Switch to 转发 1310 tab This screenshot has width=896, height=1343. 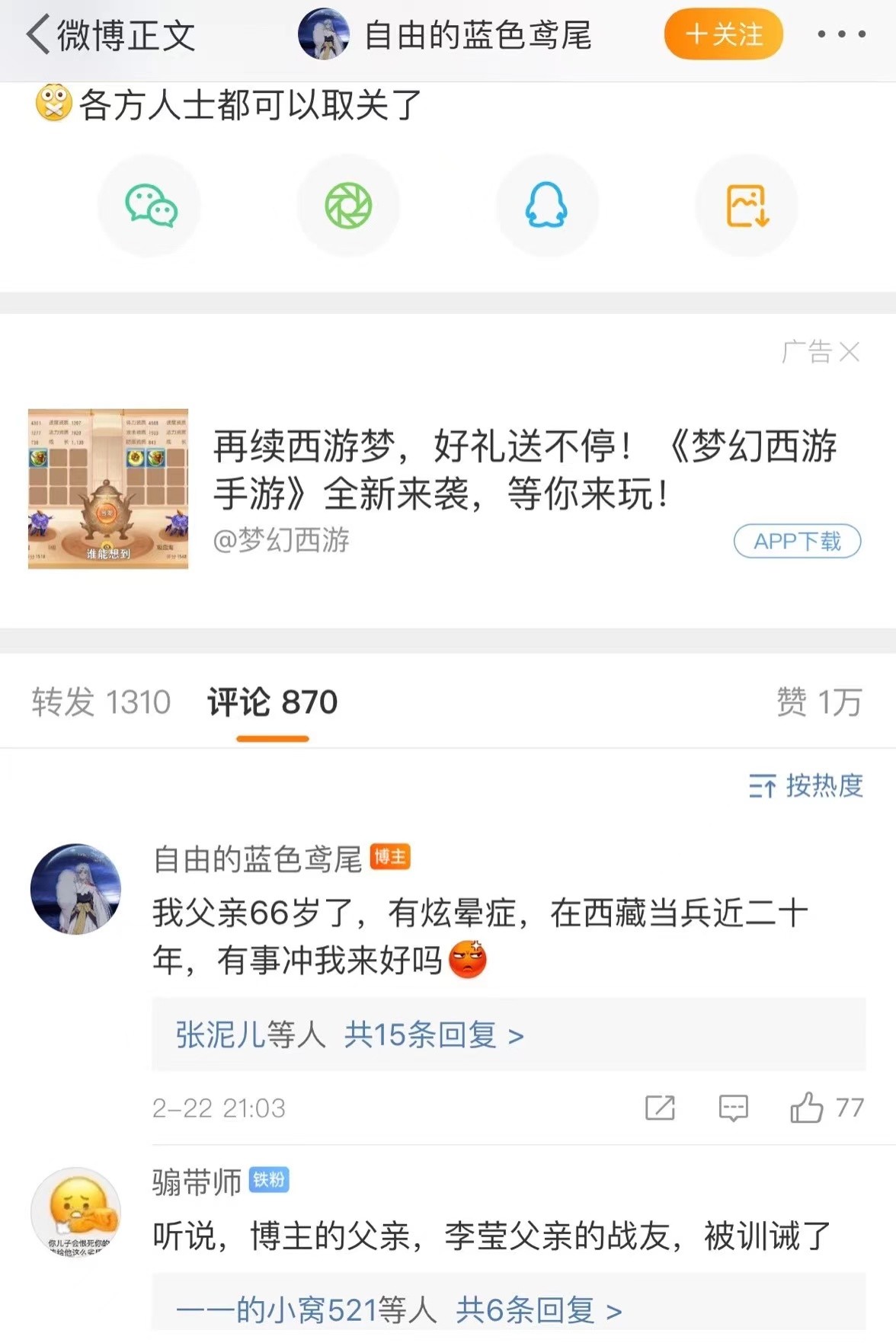pos(101,702)
